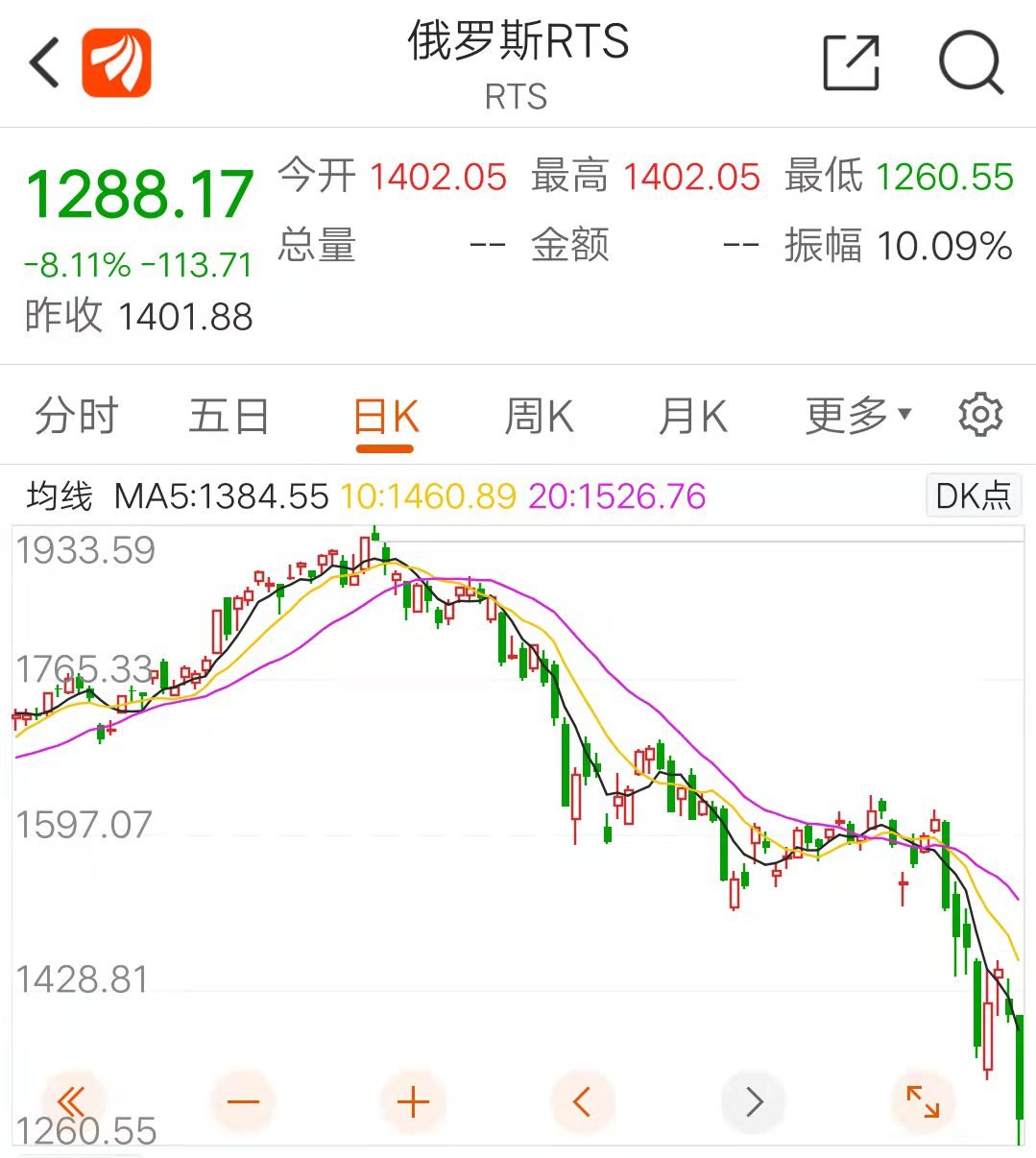Enter fullscreen chart mode
The image size is (1036, 1158).
pos(924,1101)
